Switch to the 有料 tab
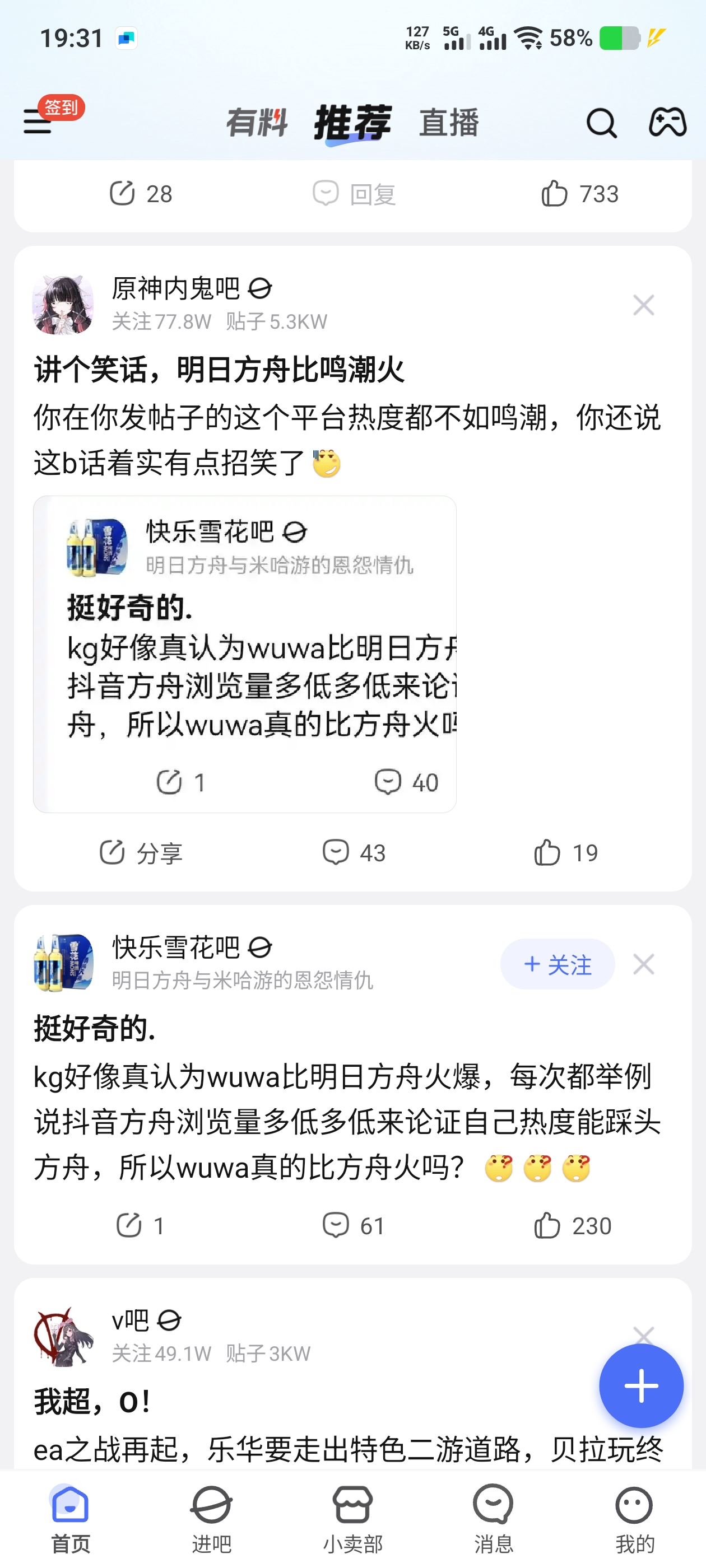This screenshot has width=706, height=1568. click(257, 122)
